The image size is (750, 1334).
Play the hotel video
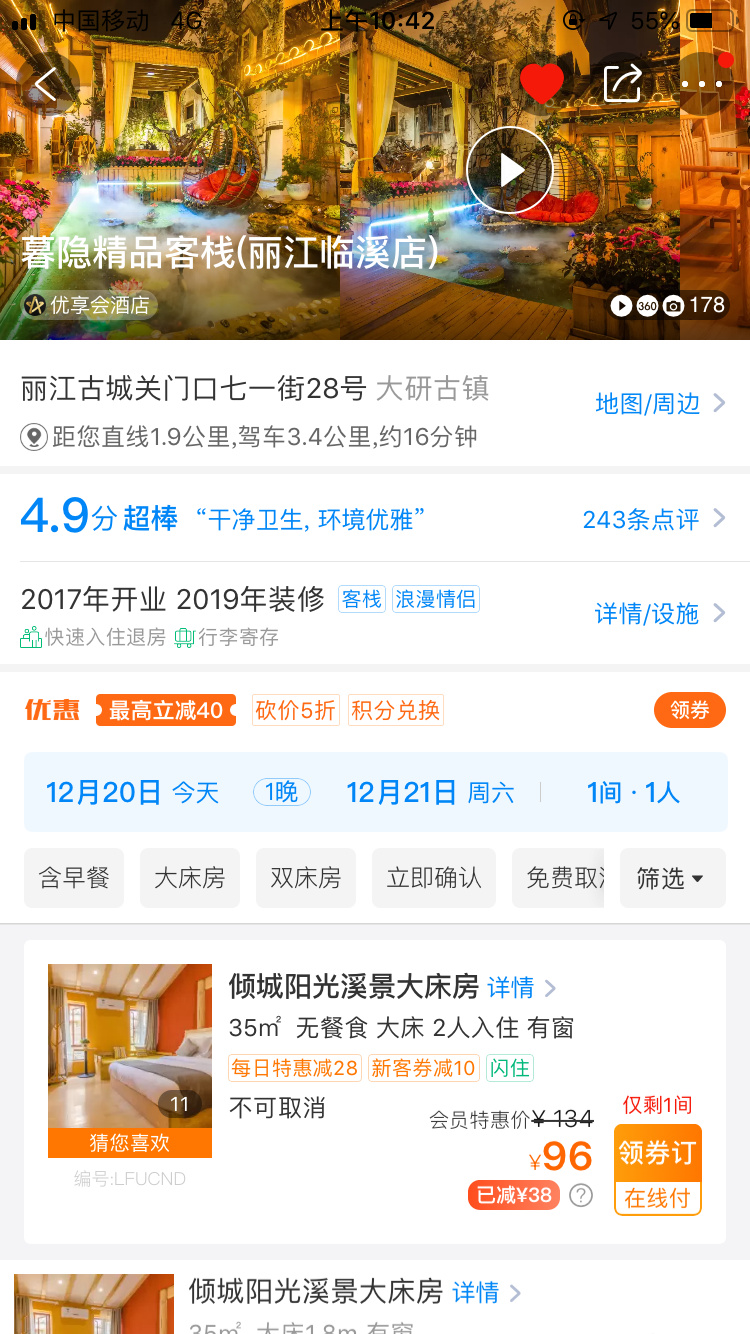pos(510,170)
